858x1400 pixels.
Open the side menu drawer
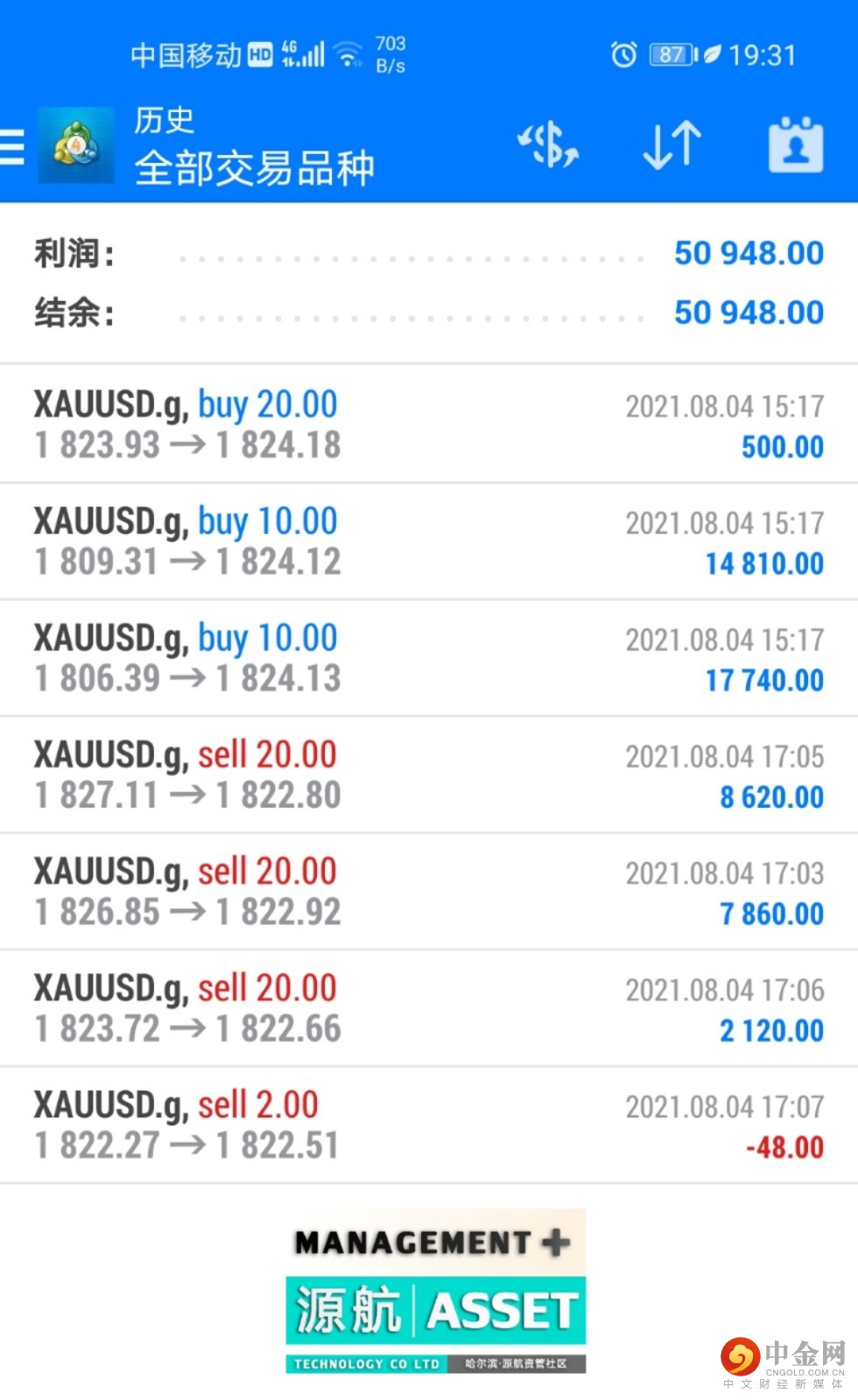coord(14,146)
